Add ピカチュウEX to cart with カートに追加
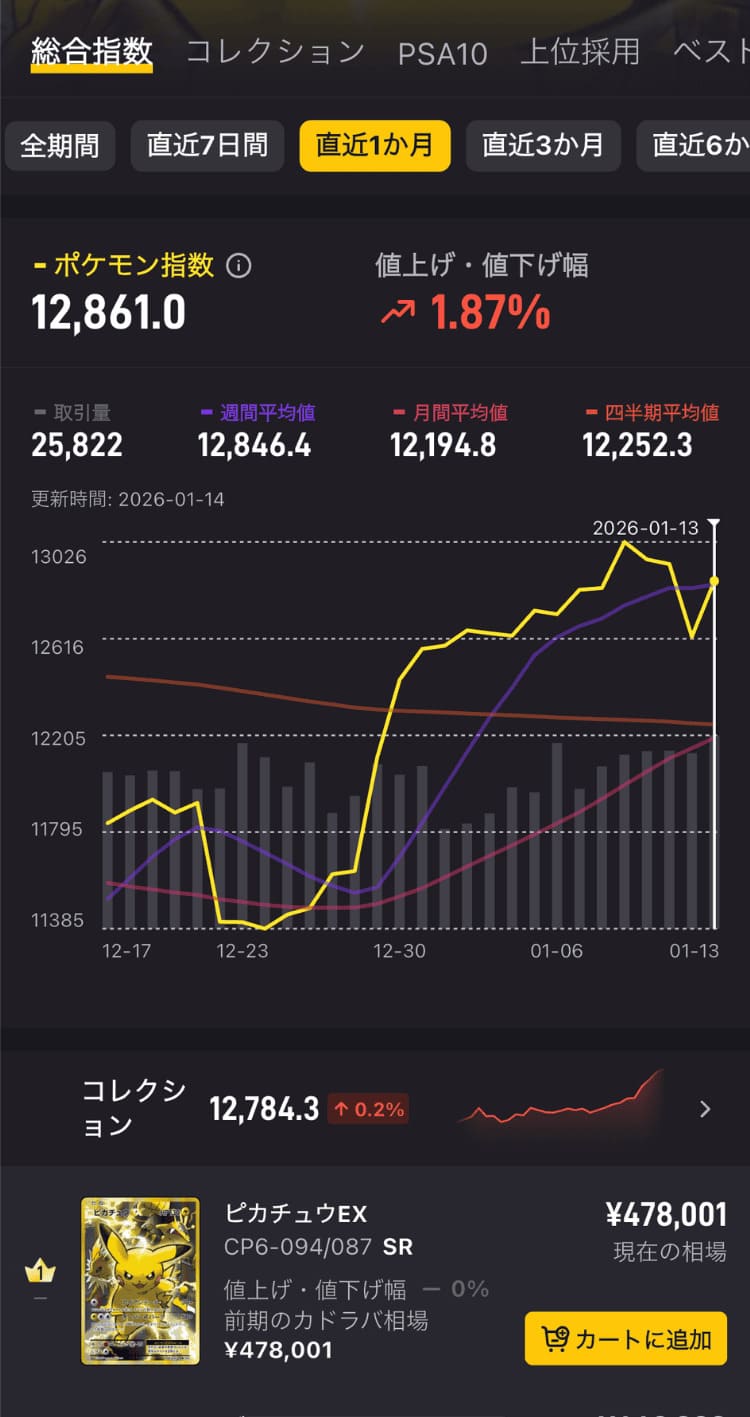Viewport: 750px width, 1417px height. [625, 1339]
